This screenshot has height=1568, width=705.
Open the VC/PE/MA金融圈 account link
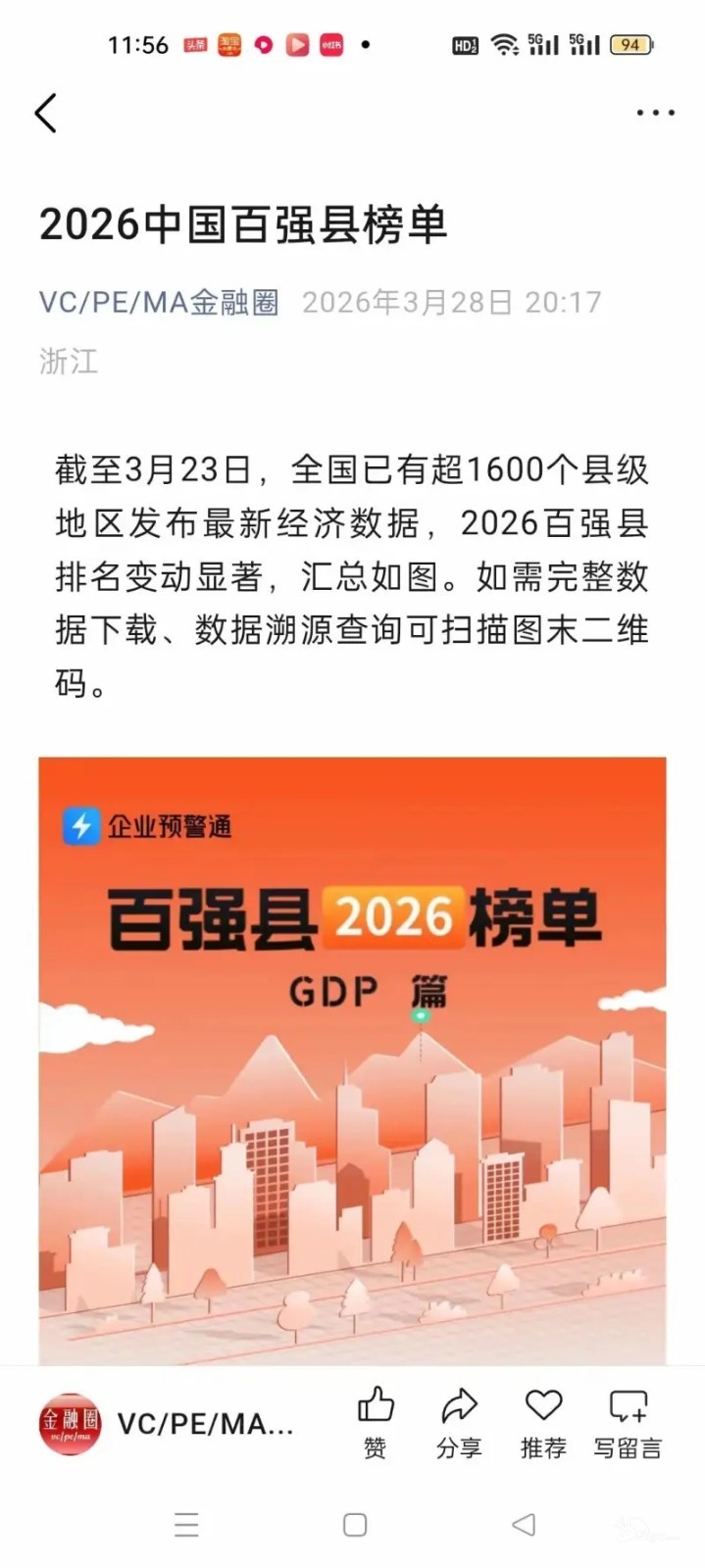[159, 302]
